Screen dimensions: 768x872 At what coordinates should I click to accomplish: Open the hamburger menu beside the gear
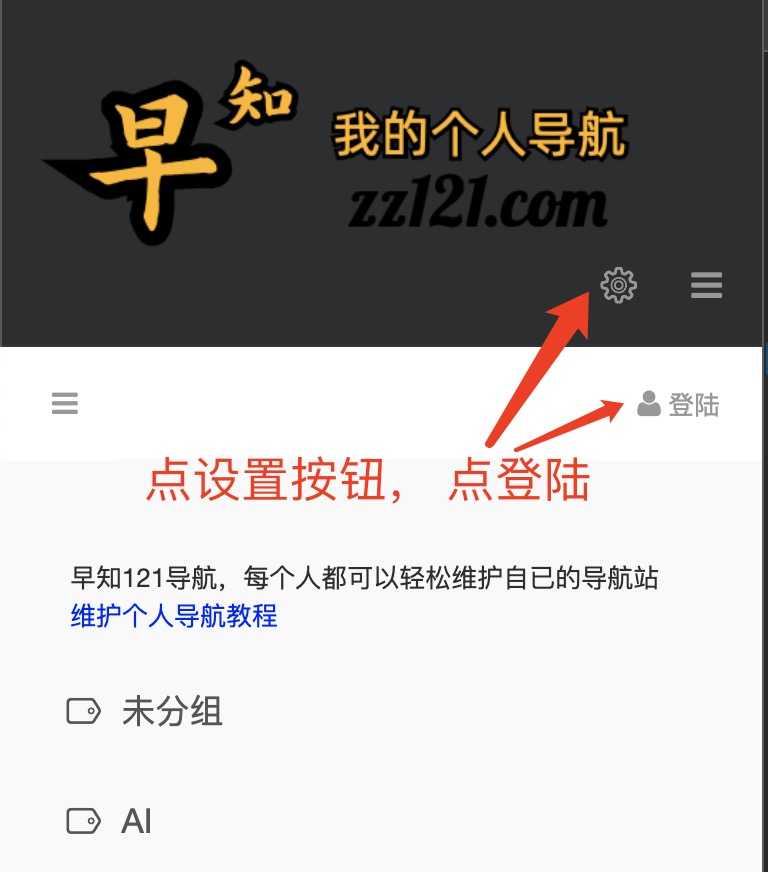(706, 286)
